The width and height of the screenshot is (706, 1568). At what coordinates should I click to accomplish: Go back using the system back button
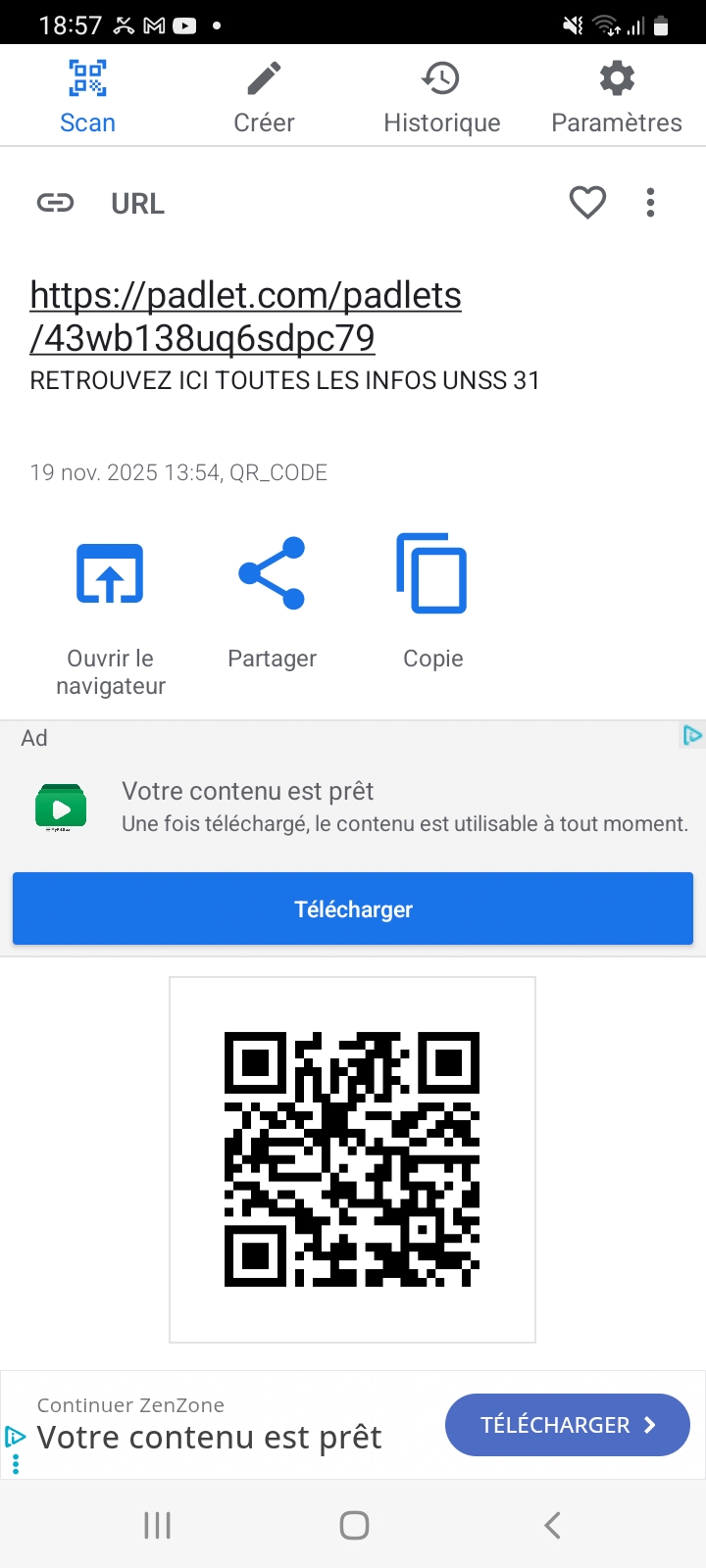click(552, 1525)
